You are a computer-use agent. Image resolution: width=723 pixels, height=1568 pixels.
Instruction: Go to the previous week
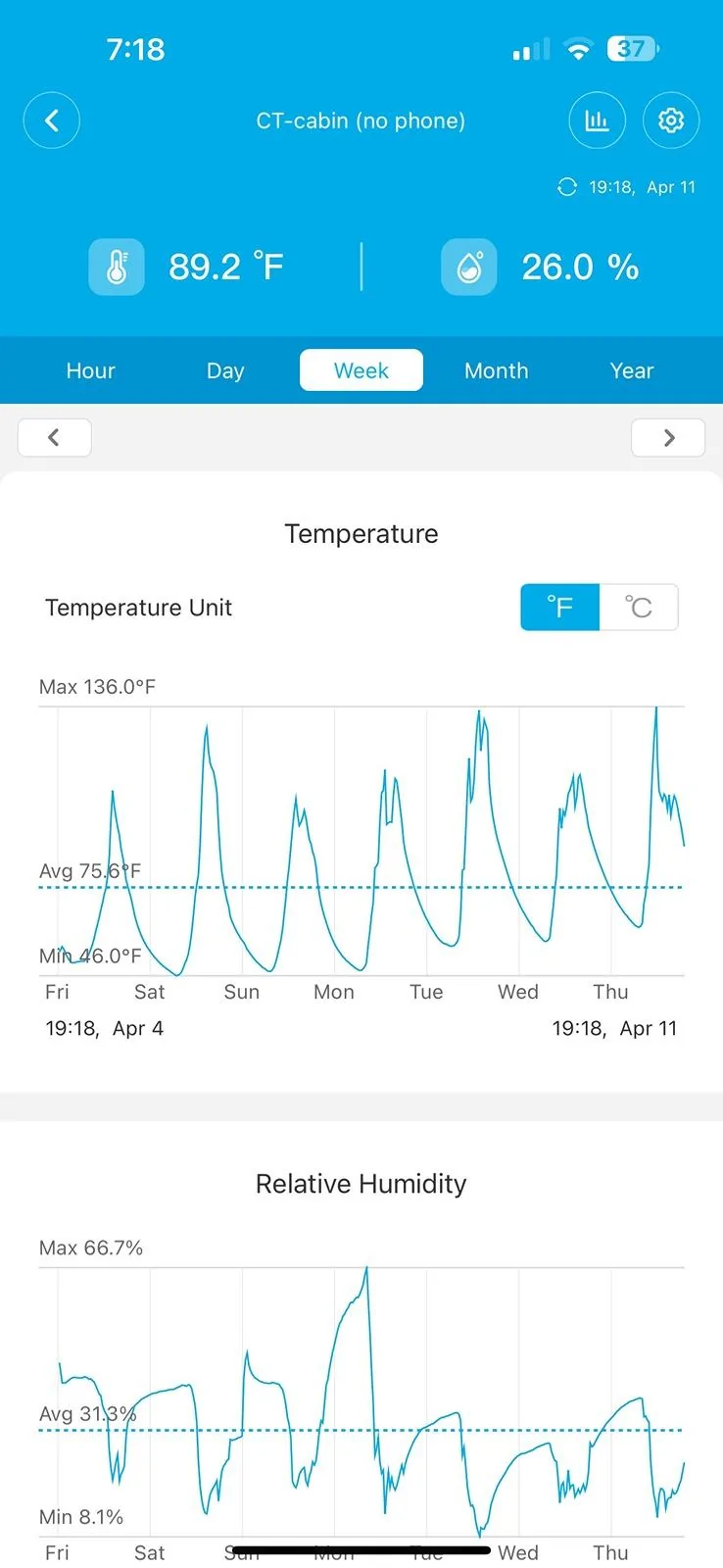click(55, 437)
